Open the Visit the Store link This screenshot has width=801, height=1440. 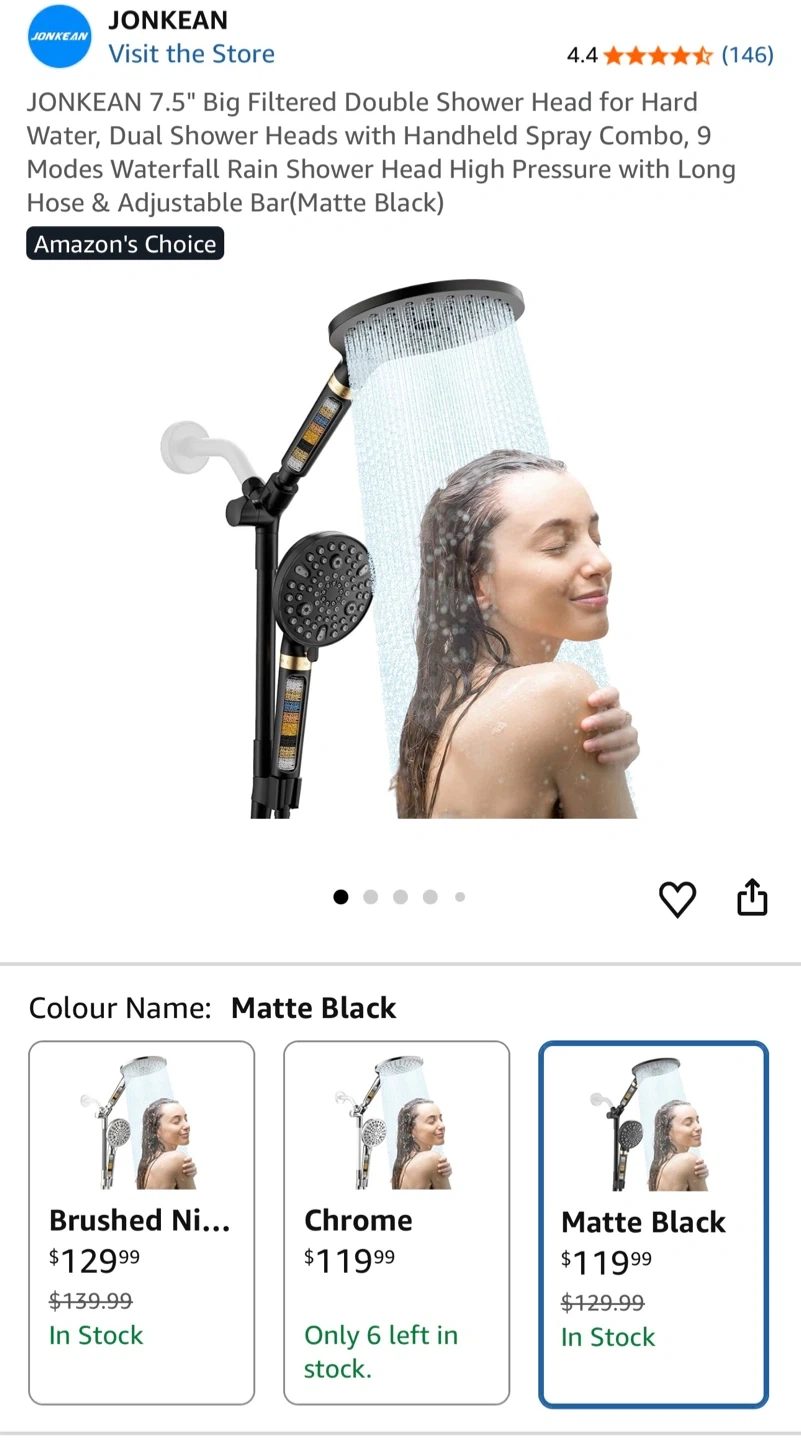tap(191, 54)
